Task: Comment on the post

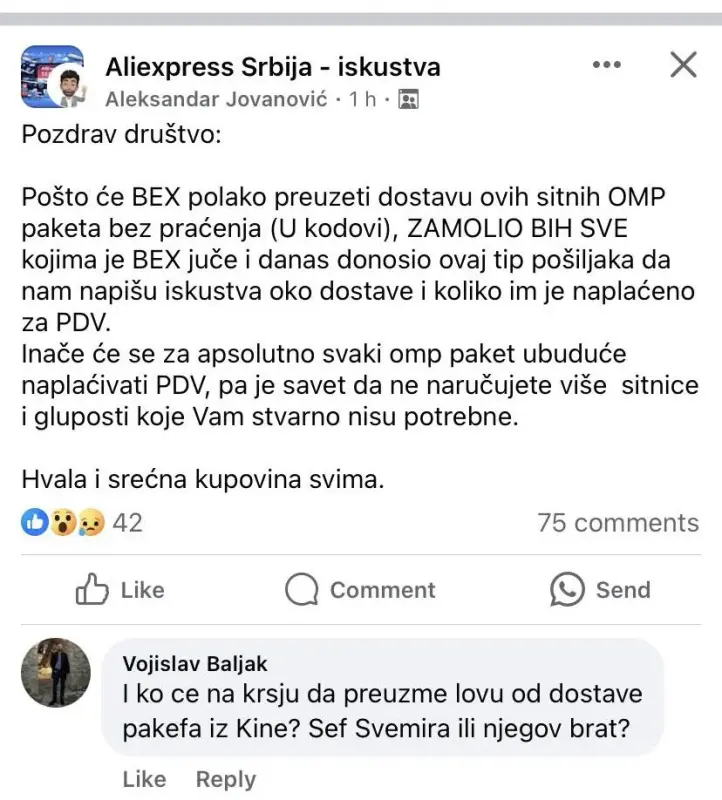Action: [x=360, y=590]
